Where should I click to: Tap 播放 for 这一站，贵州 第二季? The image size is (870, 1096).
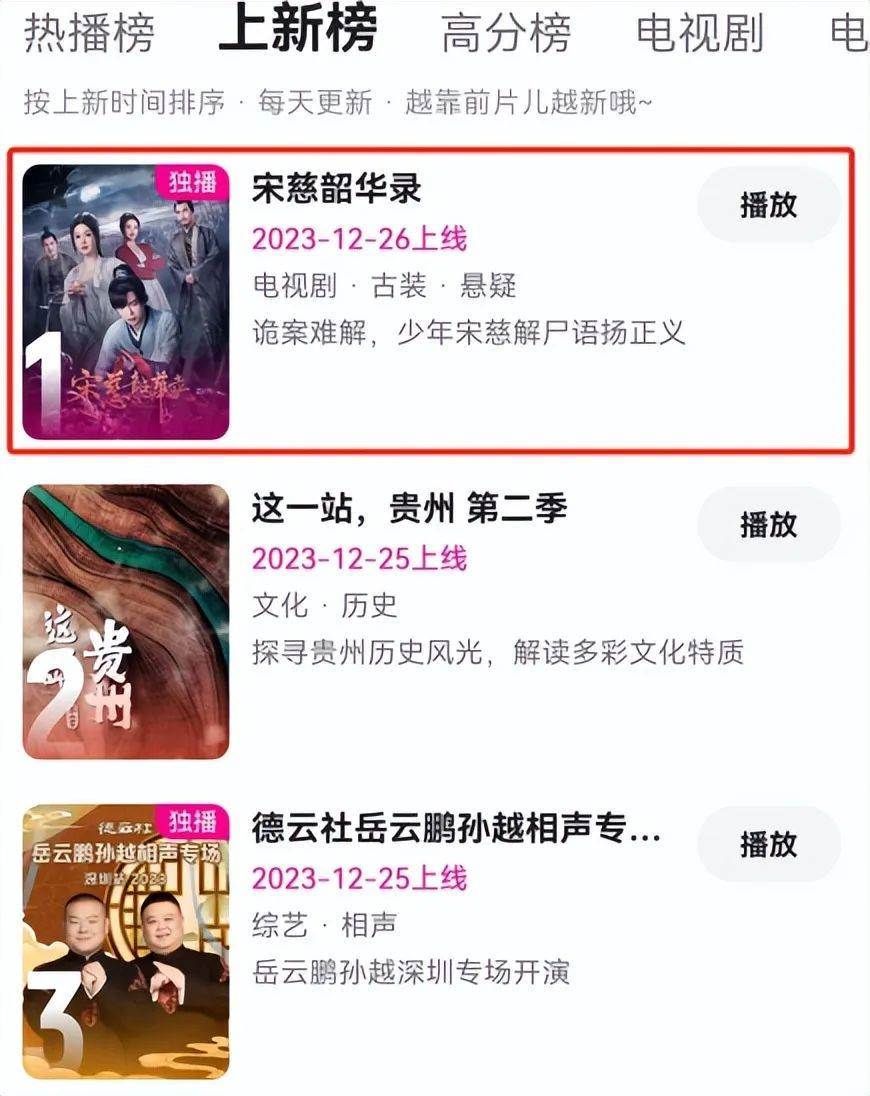coord(768,524)
